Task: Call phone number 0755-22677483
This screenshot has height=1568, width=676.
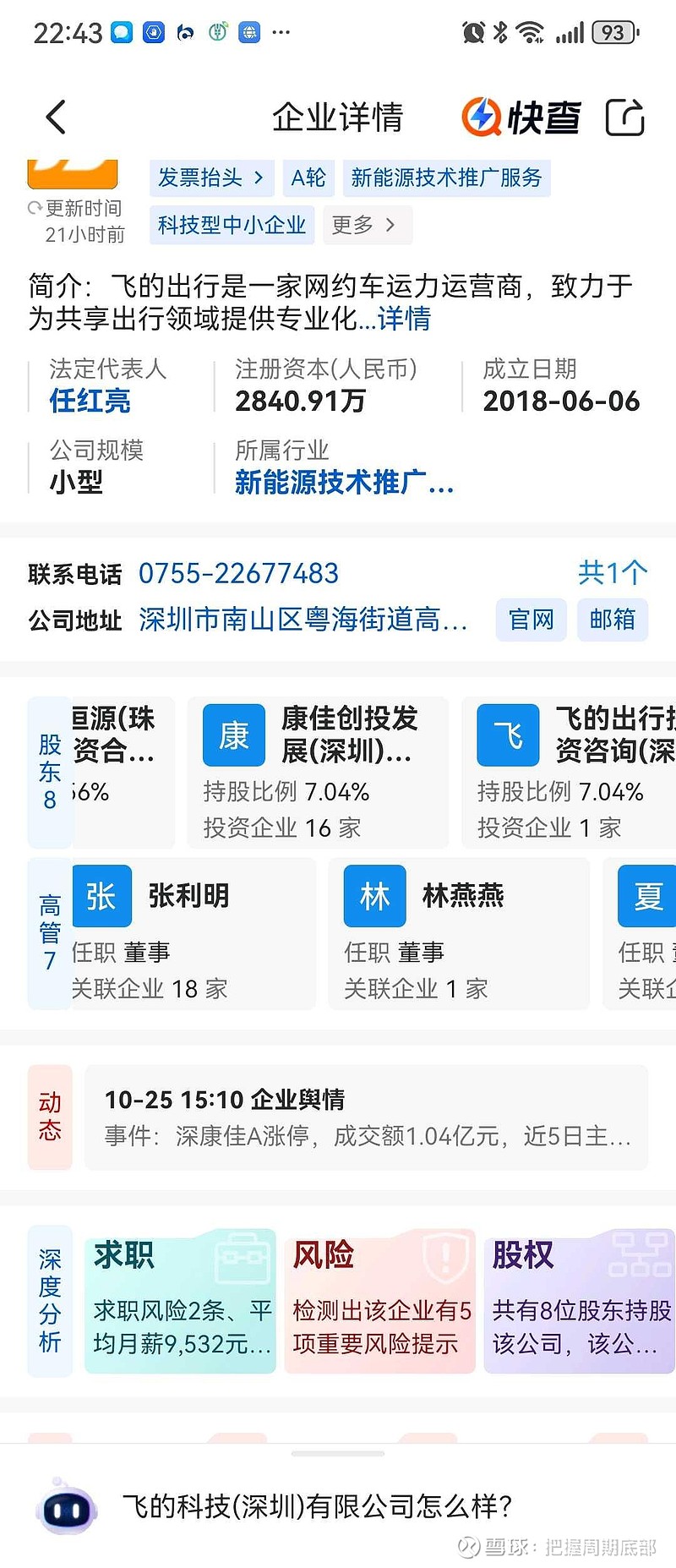Action: click(238, 574)
